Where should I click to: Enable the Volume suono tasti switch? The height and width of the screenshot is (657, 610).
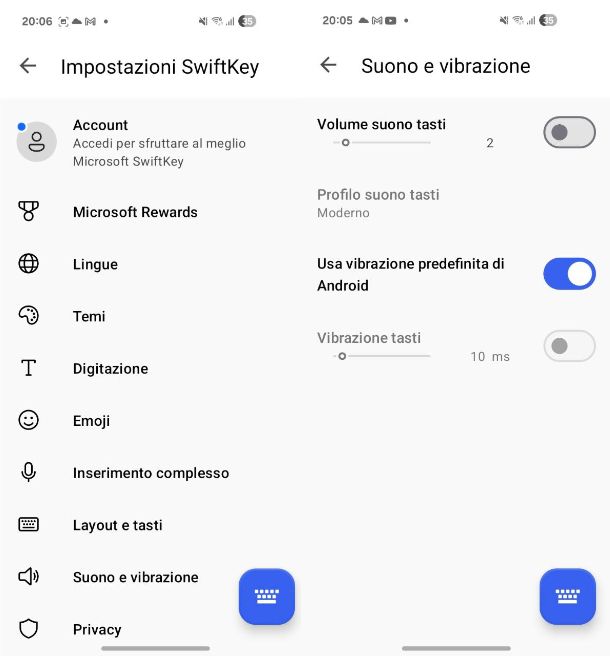click(x=569, y=132)
